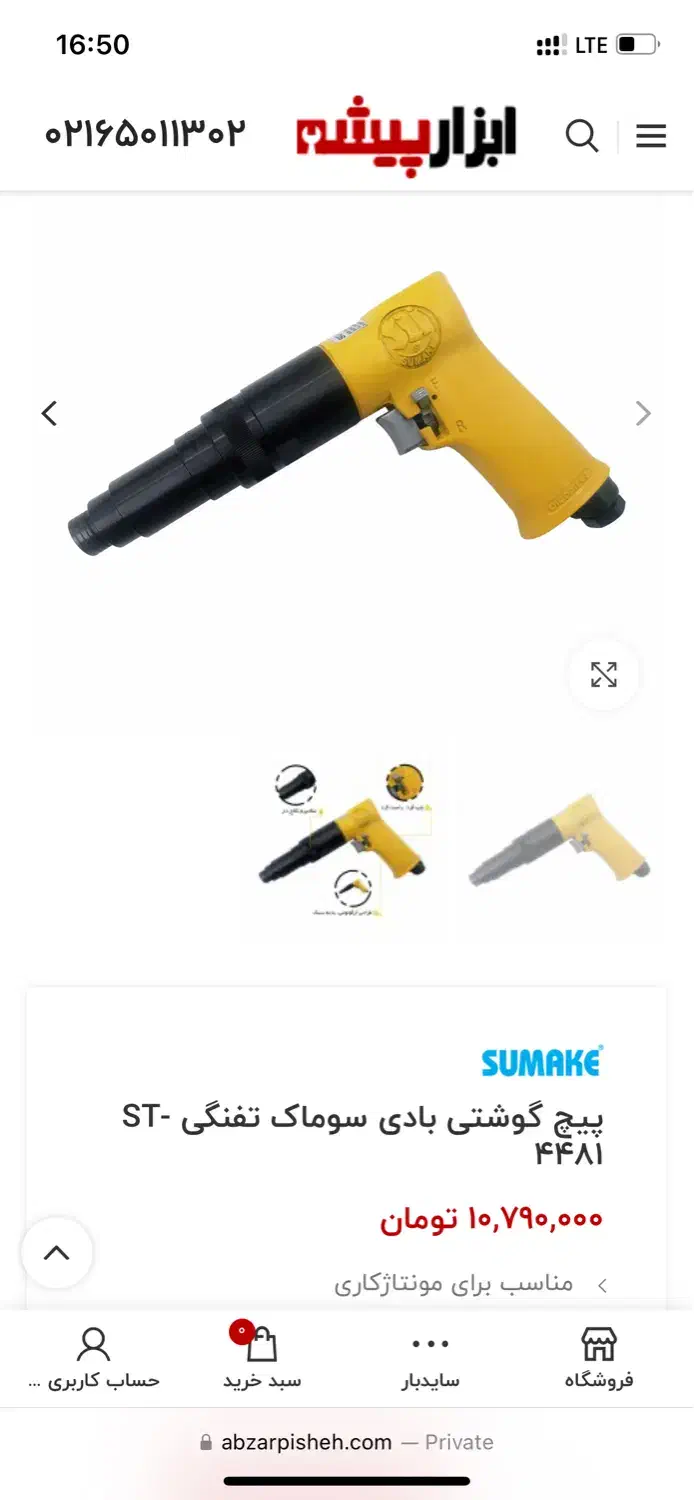Go to the Abzar Pisheh home logo
Viewport: 694px width, 1500px height.
[405, 136]
